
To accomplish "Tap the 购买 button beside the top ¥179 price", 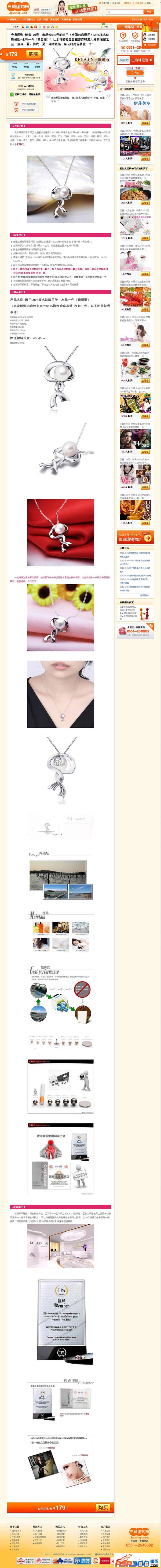I will 34,54.
